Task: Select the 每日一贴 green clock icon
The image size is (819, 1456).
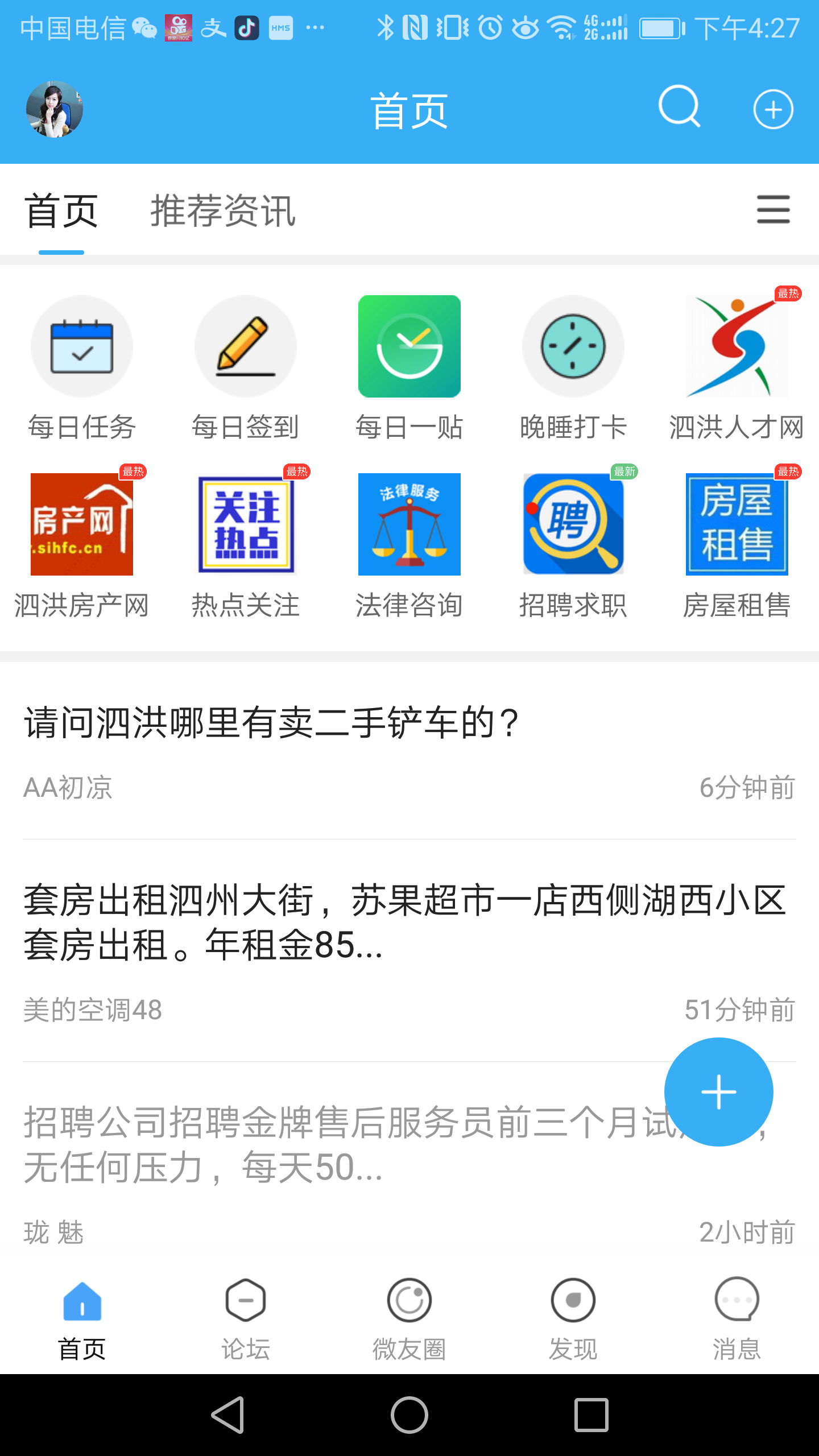Action: tap(409, 346)
